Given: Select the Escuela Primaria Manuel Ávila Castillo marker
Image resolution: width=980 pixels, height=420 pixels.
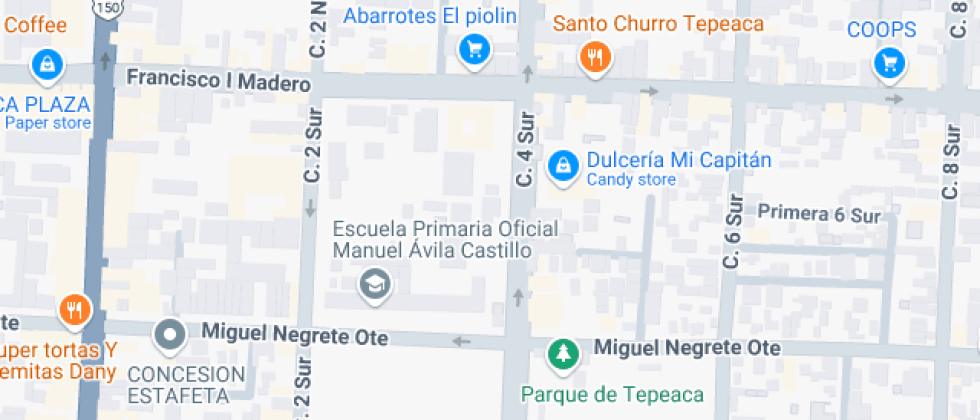Looking at the screenshot, I should coord(375,285).
